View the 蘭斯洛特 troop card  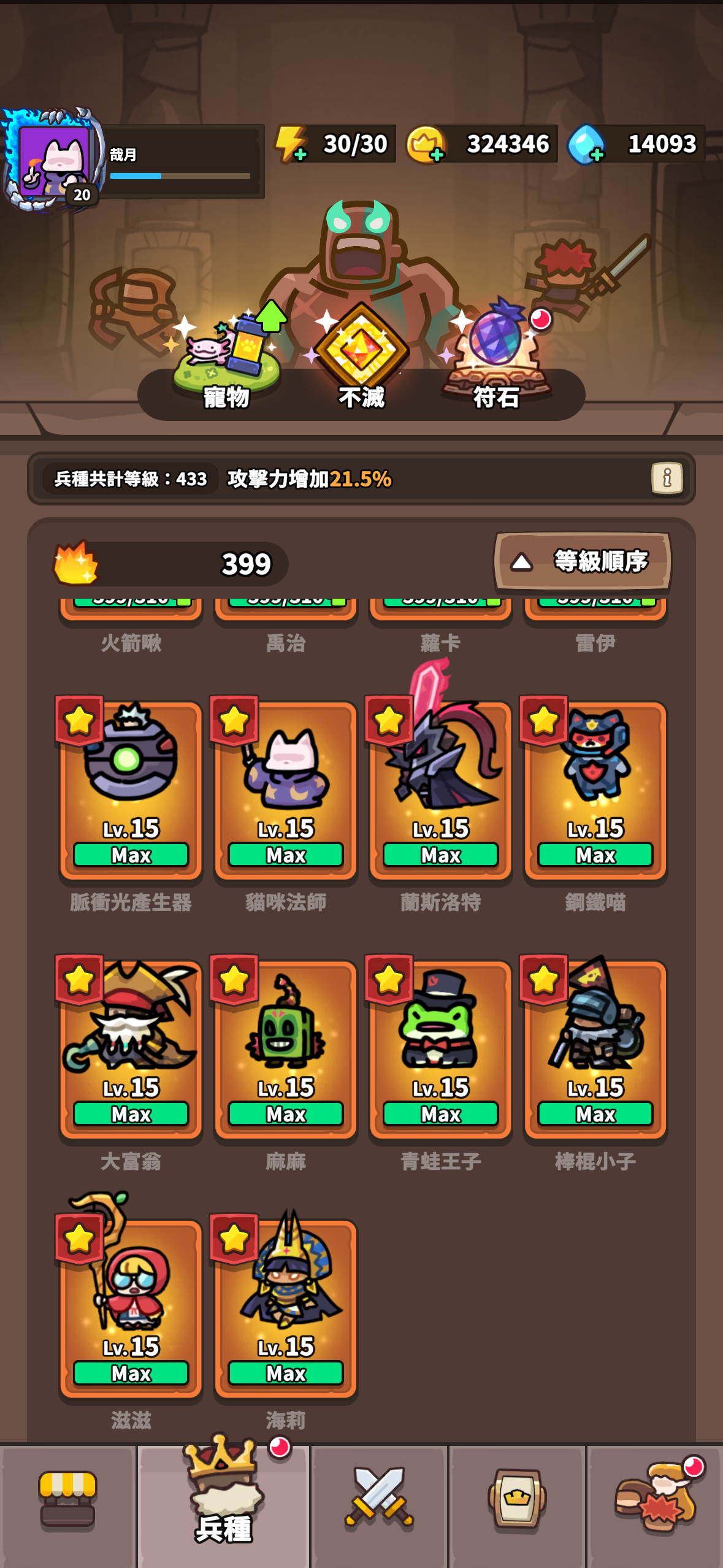pos(440,791)
